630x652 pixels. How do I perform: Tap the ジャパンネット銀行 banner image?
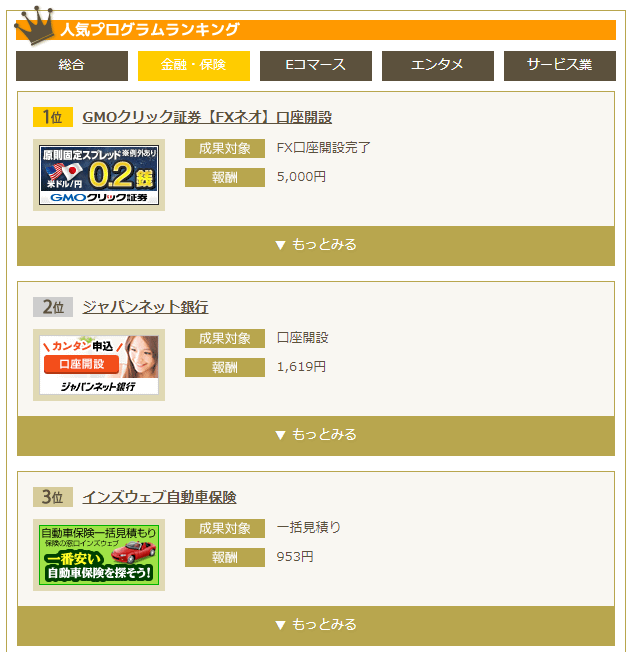(x=99, y=365)
